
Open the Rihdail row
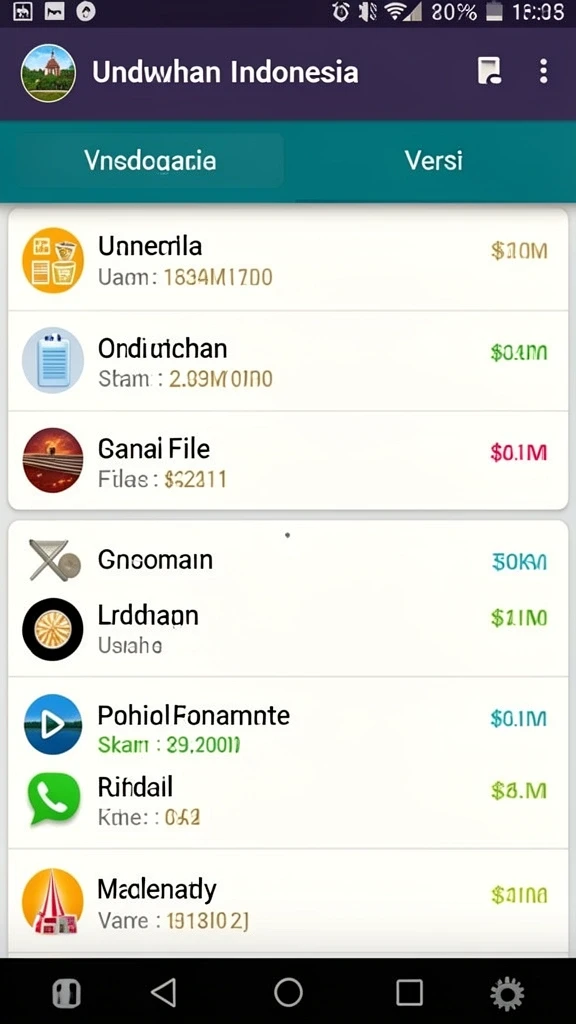pos(288,800)
